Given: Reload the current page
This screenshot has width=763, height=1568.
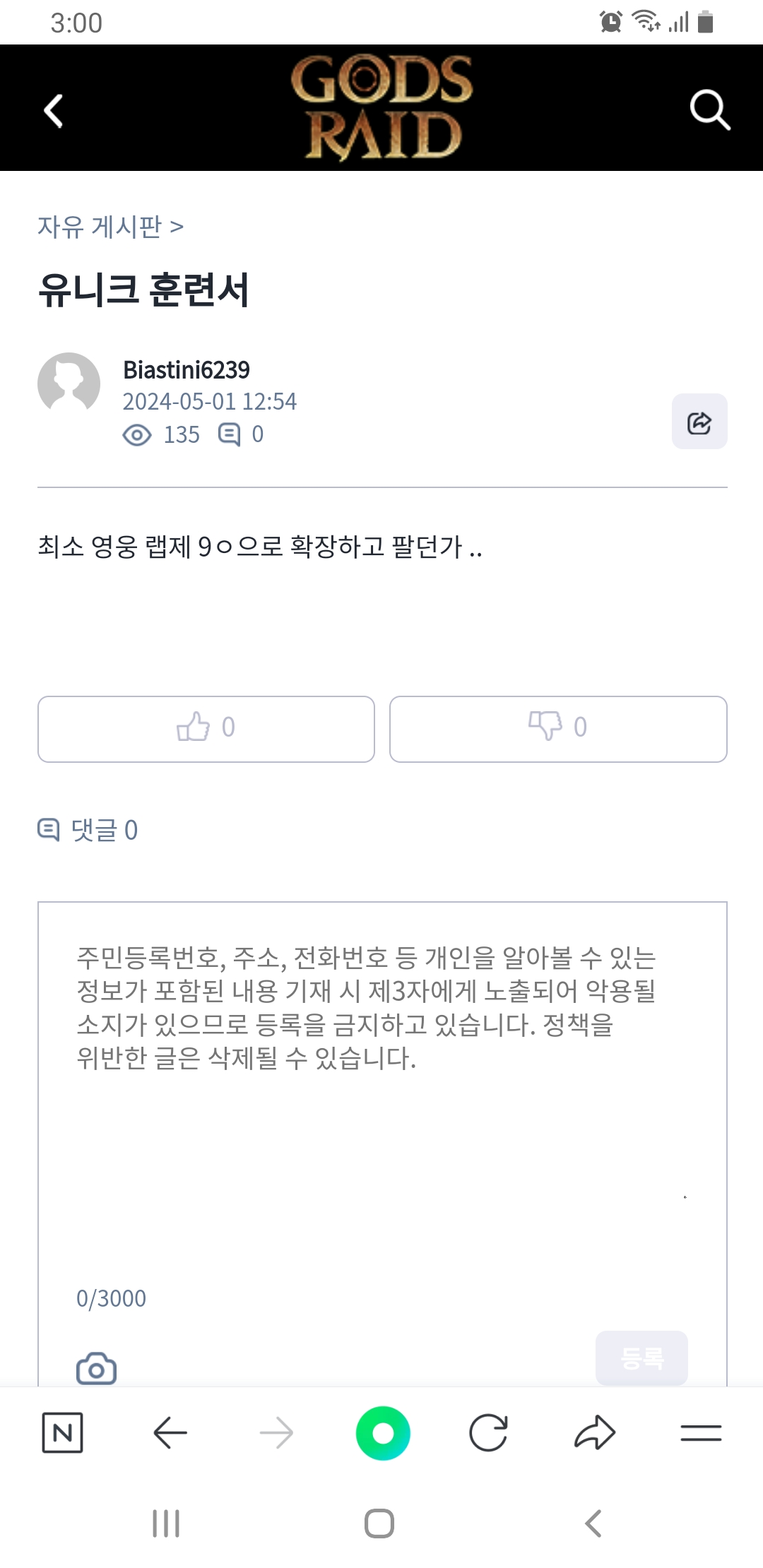Looking at the screenshot, I should click(488, 1432).
